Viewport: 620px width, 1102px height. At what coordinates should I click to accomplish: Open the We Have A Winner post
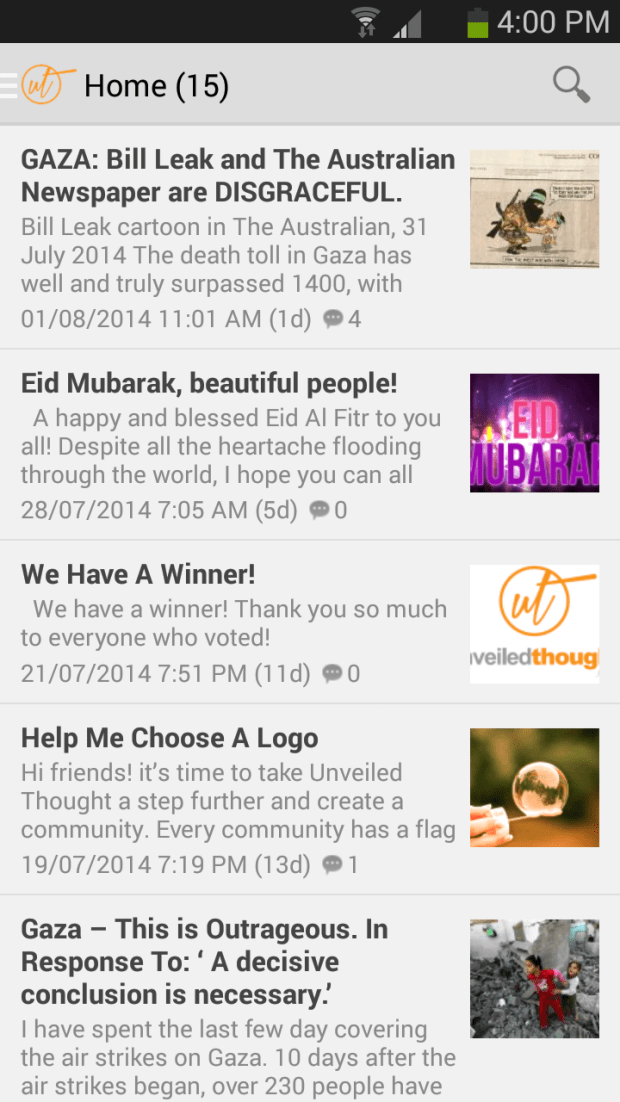[x=138, y=575]
